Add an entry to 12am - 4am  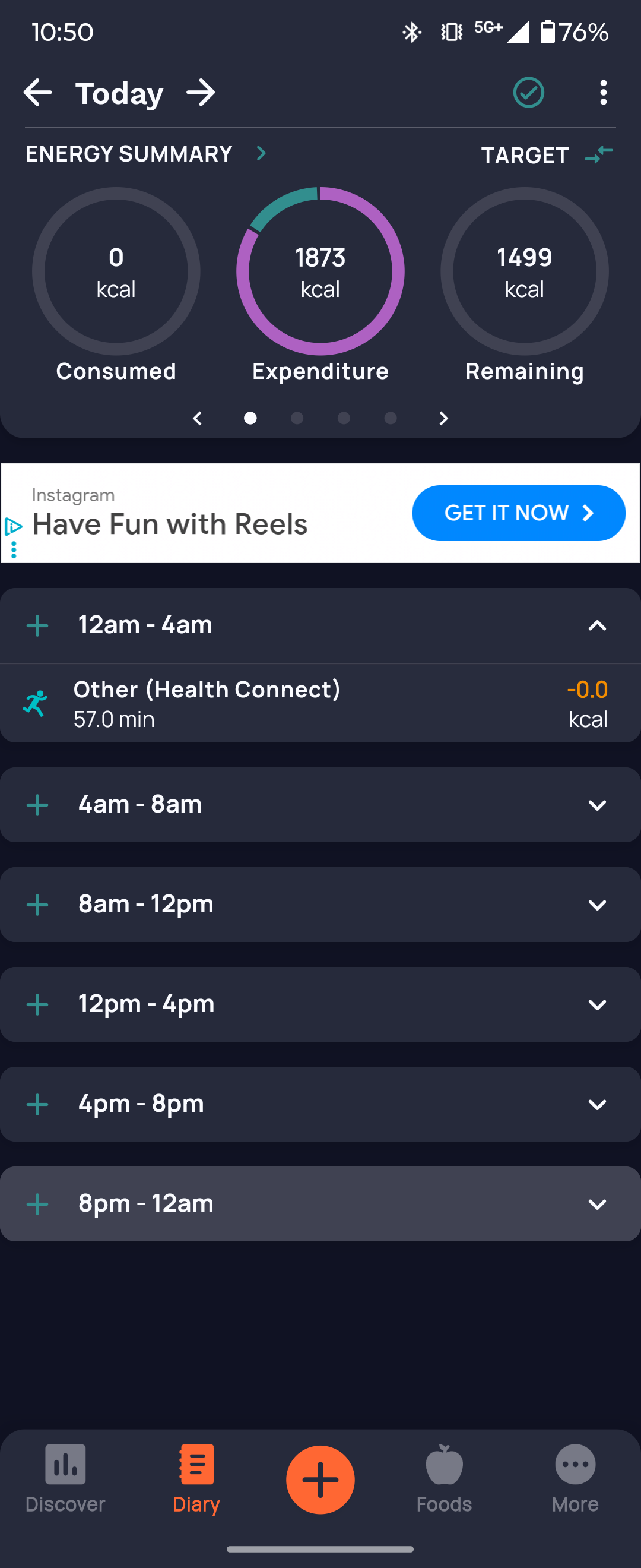(x=38, y=625)
